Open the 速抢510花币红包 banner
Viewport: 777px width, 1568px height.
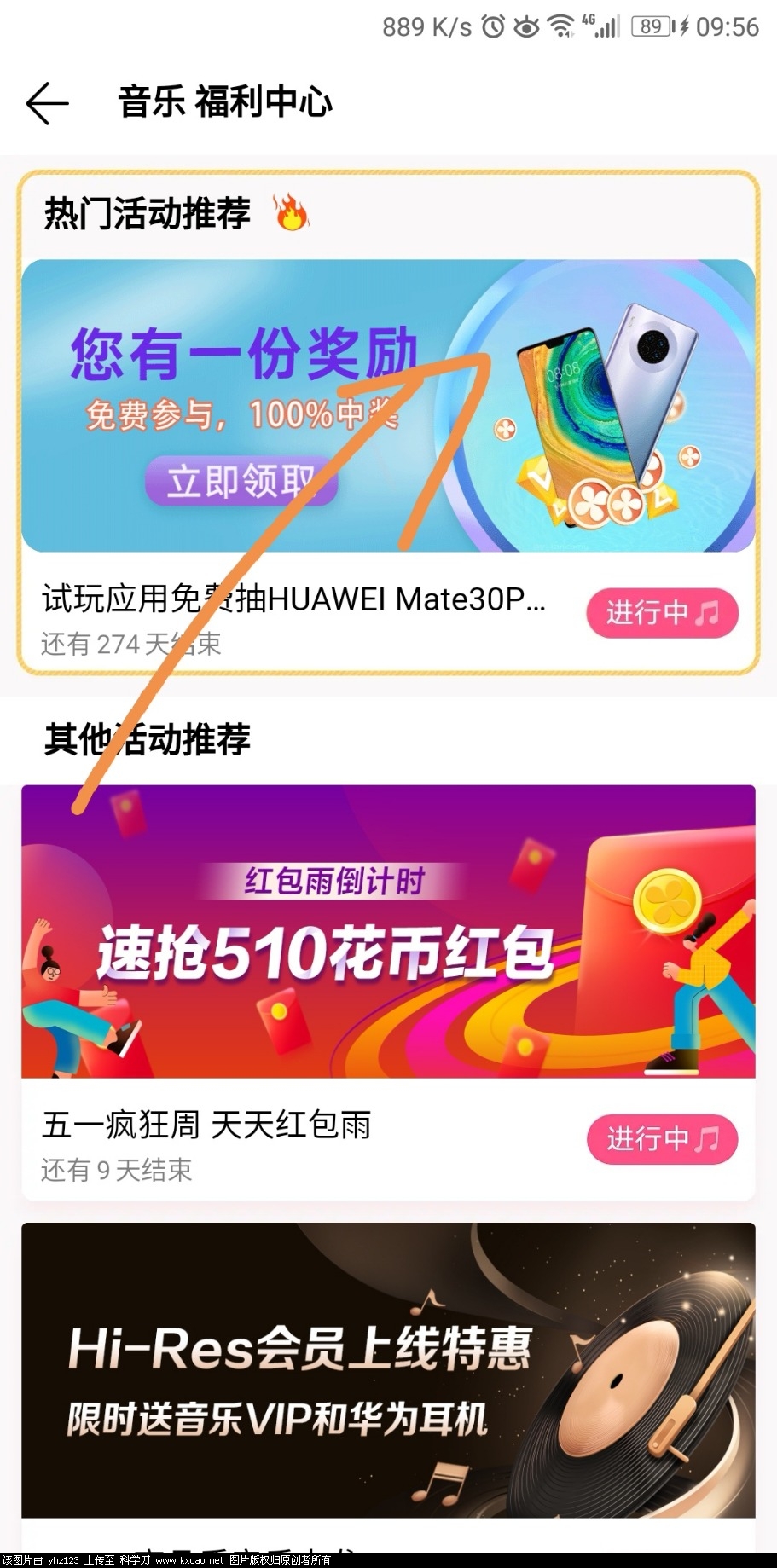pos(388,931)
